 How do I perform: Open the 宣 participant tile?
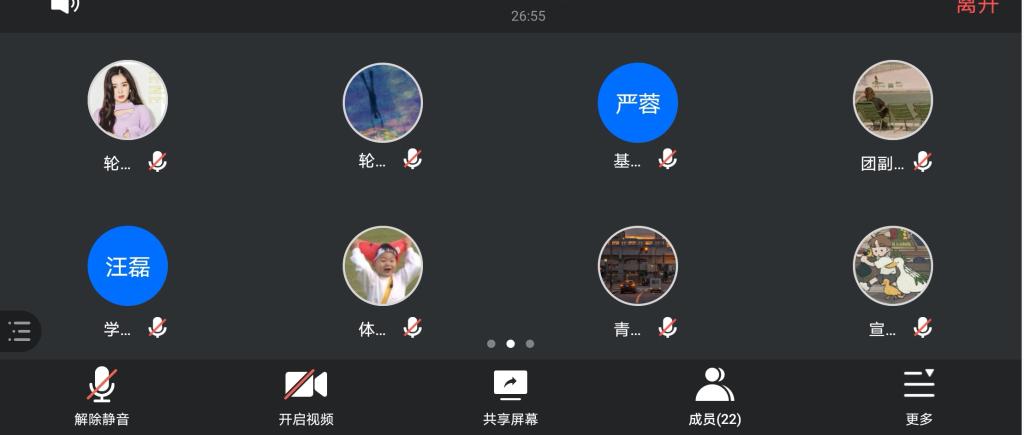point(892,266)
